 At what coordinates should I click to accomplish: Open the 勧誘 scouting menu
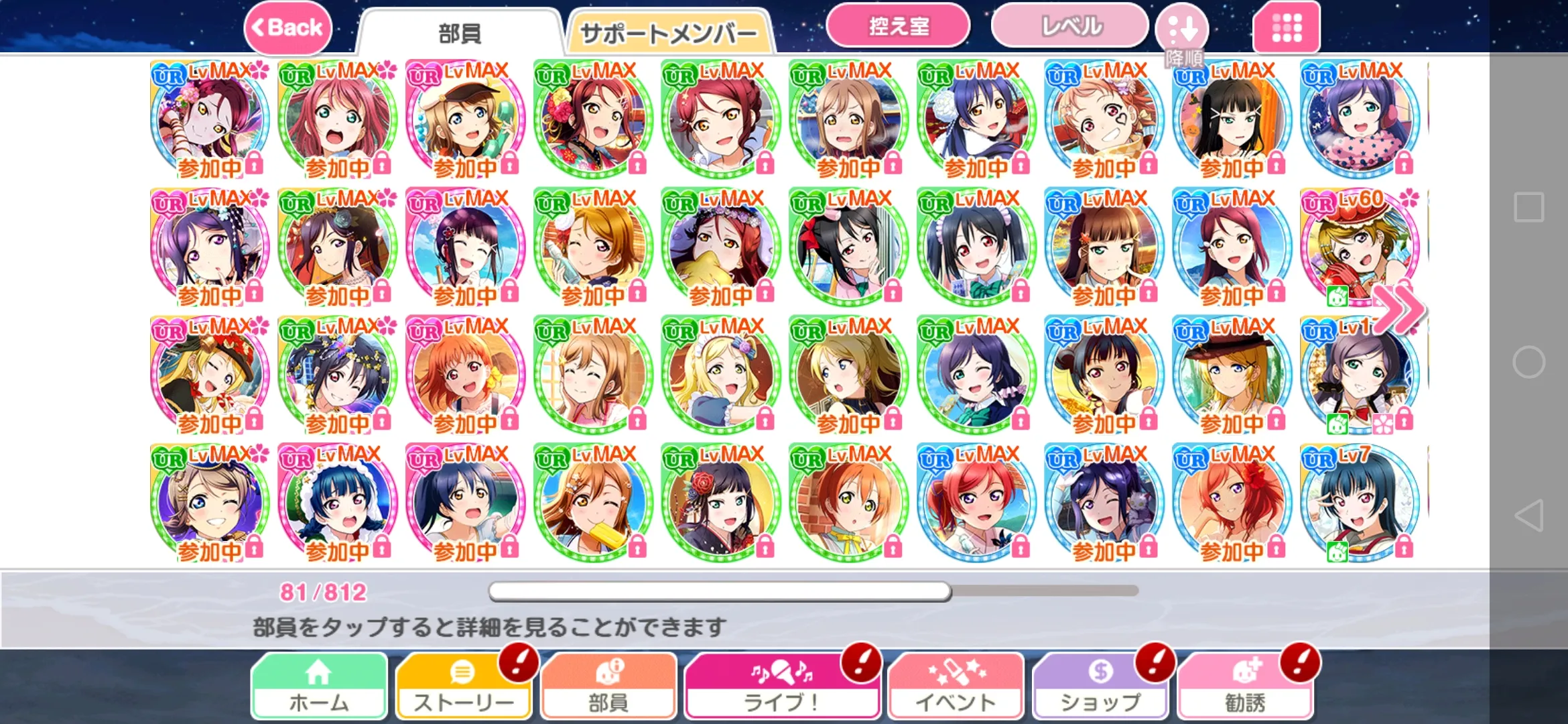coord(1245,686)
